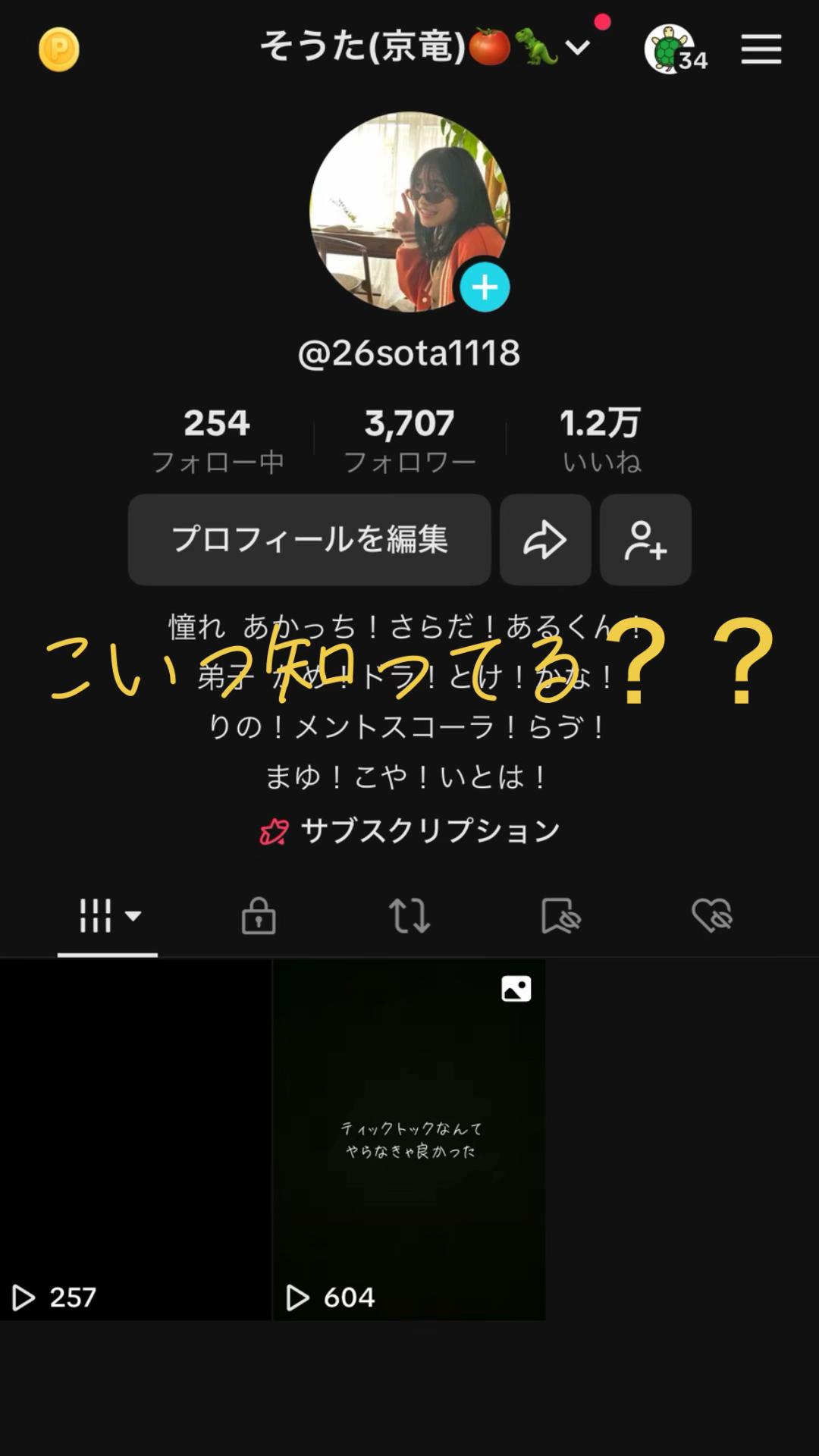The width and height of the screenshot is (819, 1456).
Task: Open the video with 257 plays
Action: pos(136,1139)
